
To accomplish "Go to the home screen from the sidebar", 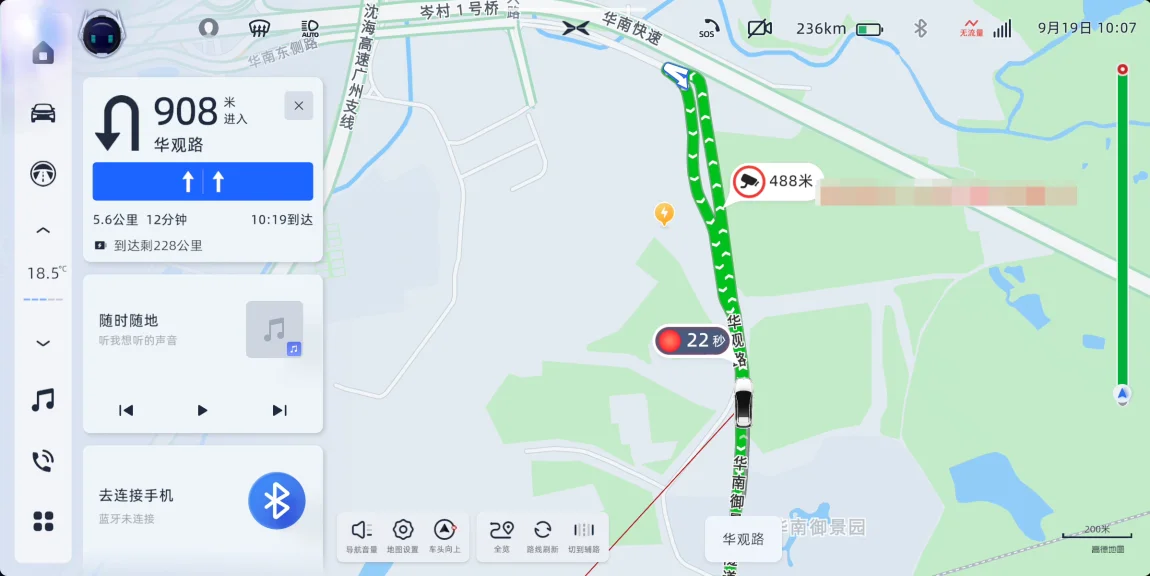I will tap(43, 53).
